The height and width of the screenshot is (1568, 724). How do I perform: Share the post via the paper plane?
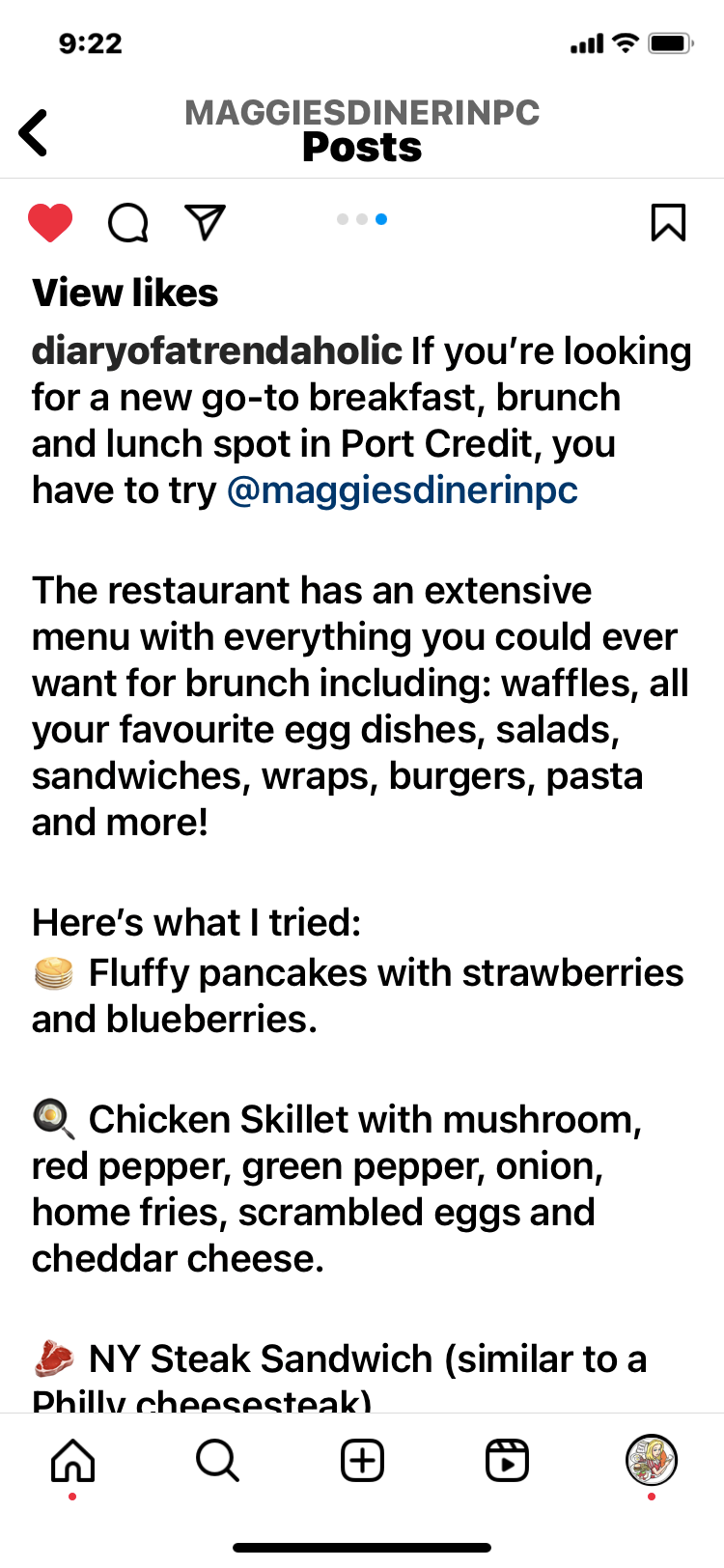coord(205,222)
